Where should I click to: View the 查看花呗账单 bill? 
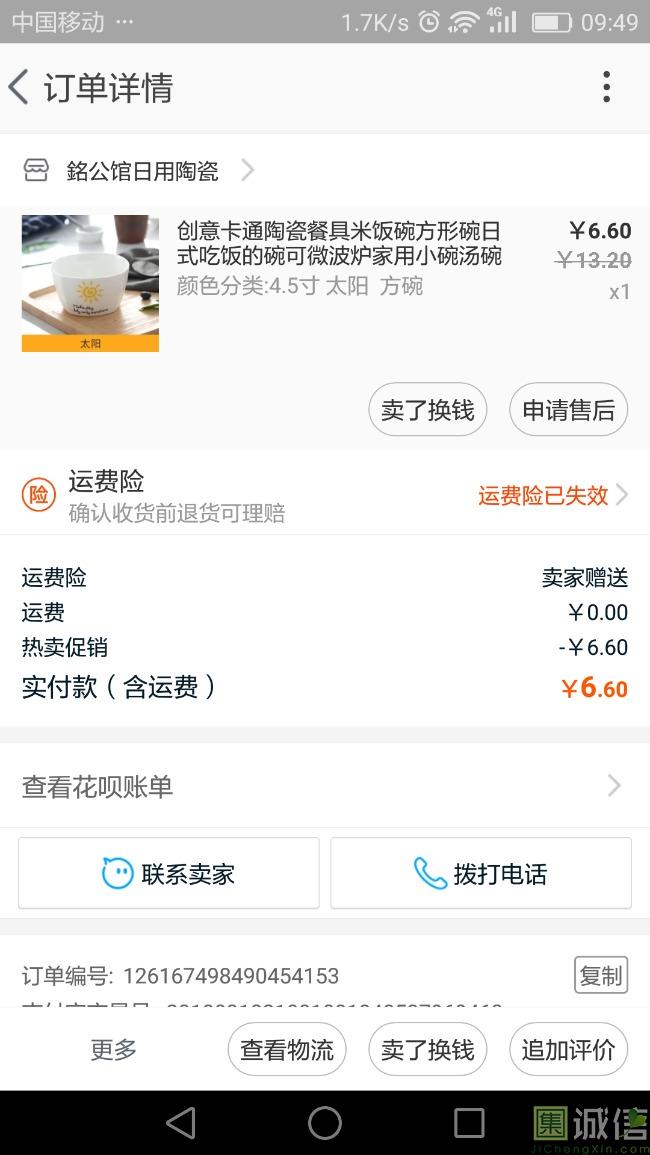(325, 787)
